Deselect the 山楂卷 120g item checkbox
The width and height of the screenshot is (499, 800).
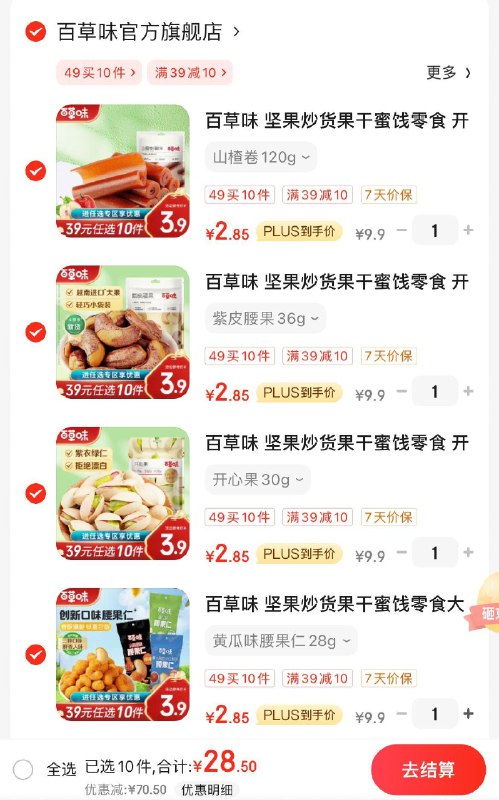pyautogui.click(x=36, y=171)
